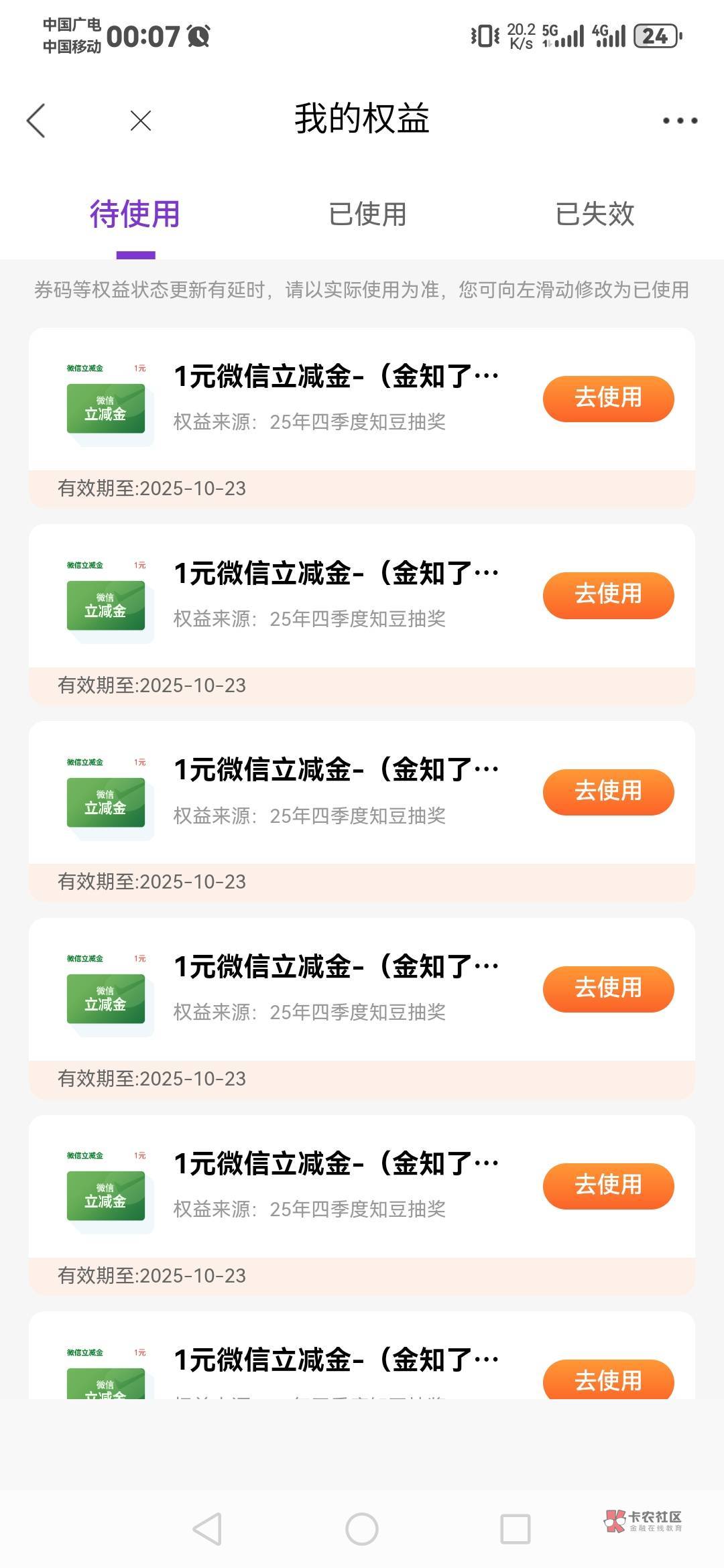Open recent apps from the navigation bar
Image resolution: width=724 pixels, height=1568 pixels.
tap(516, 1529)
